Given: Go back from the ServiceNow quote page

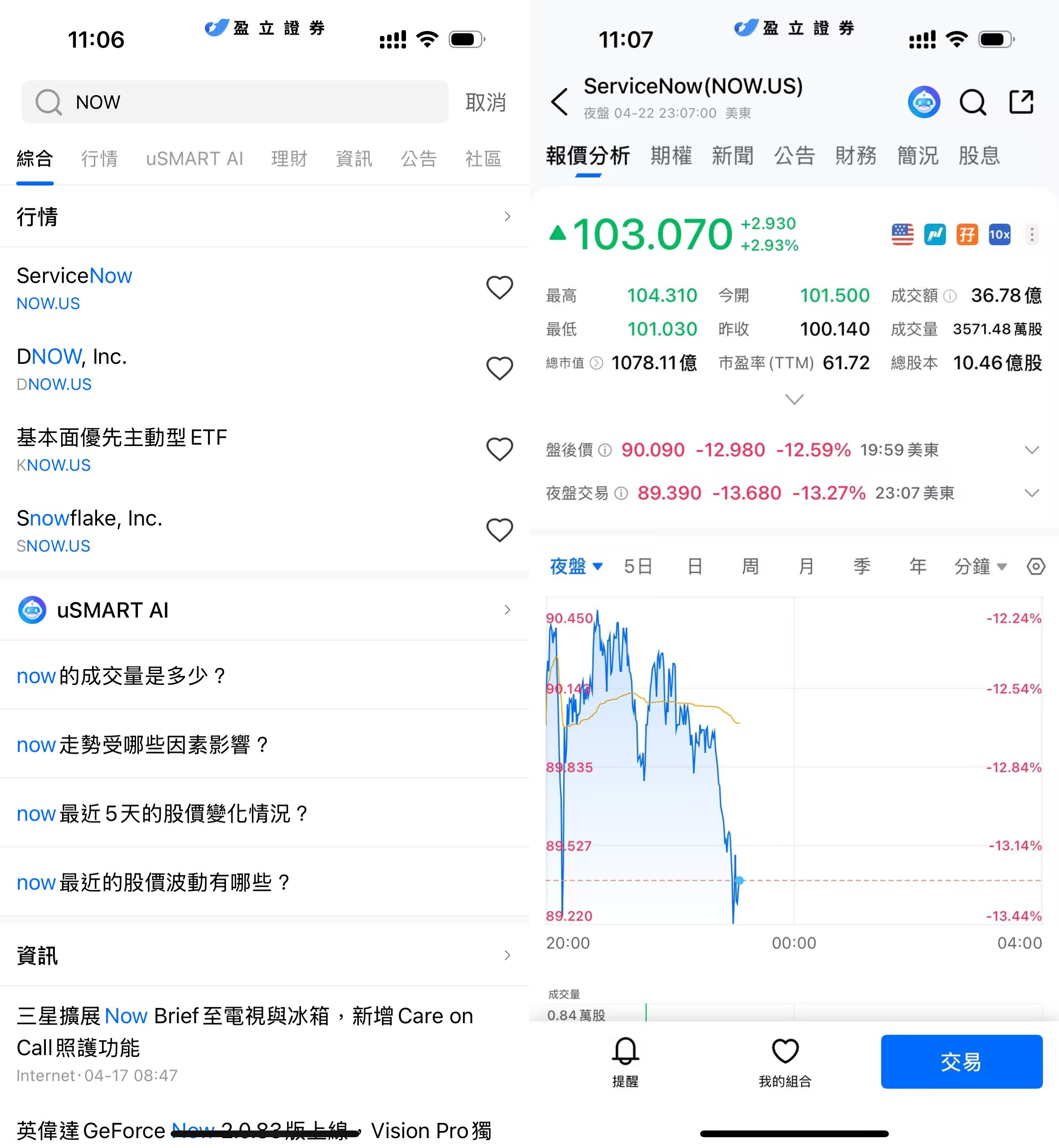Looking at the screenshot, I should point(559,102).
